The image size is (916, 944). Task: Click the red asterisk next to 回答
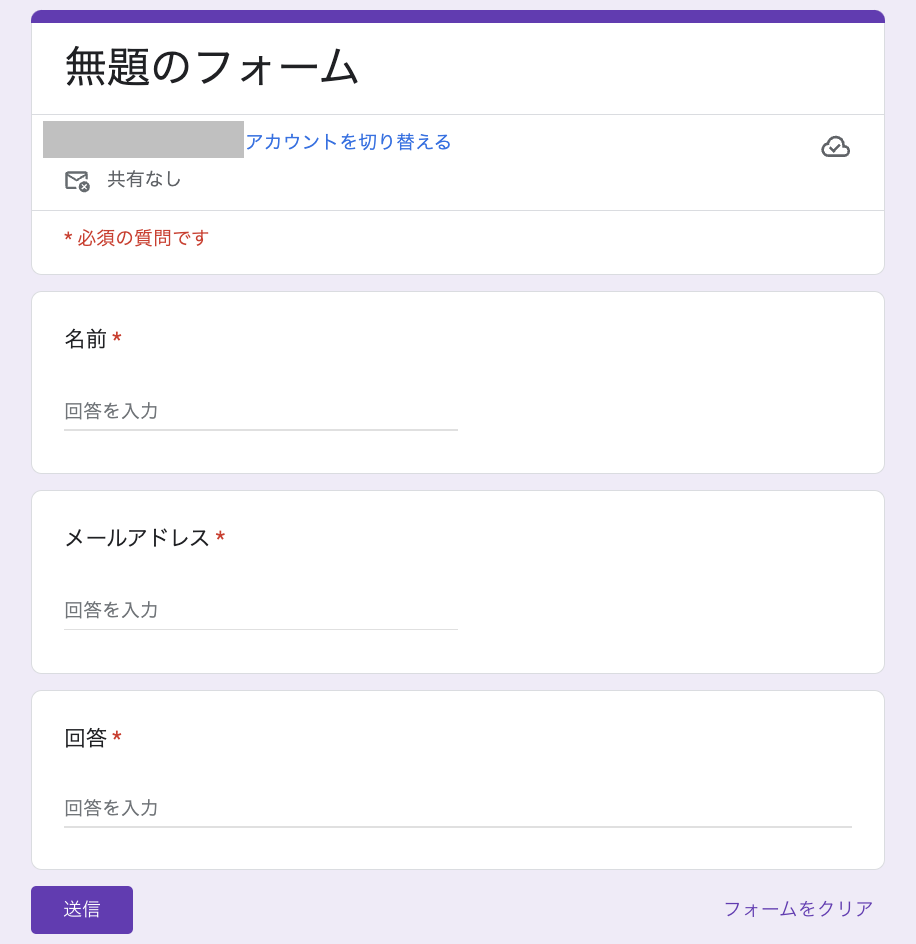(x=117, y=738)
